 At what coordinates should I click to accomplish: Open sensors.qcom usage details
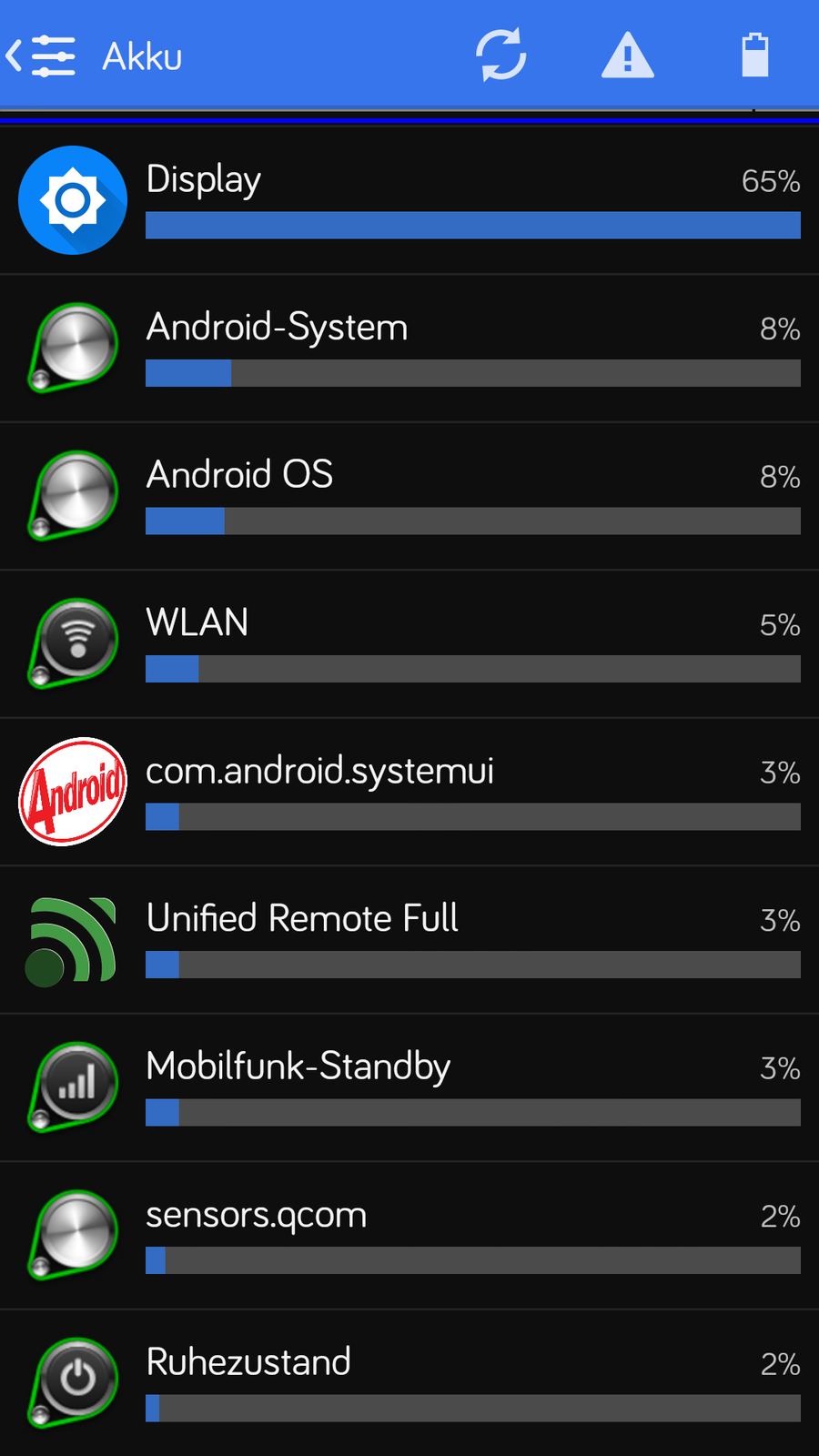(x=409, y=1236)
